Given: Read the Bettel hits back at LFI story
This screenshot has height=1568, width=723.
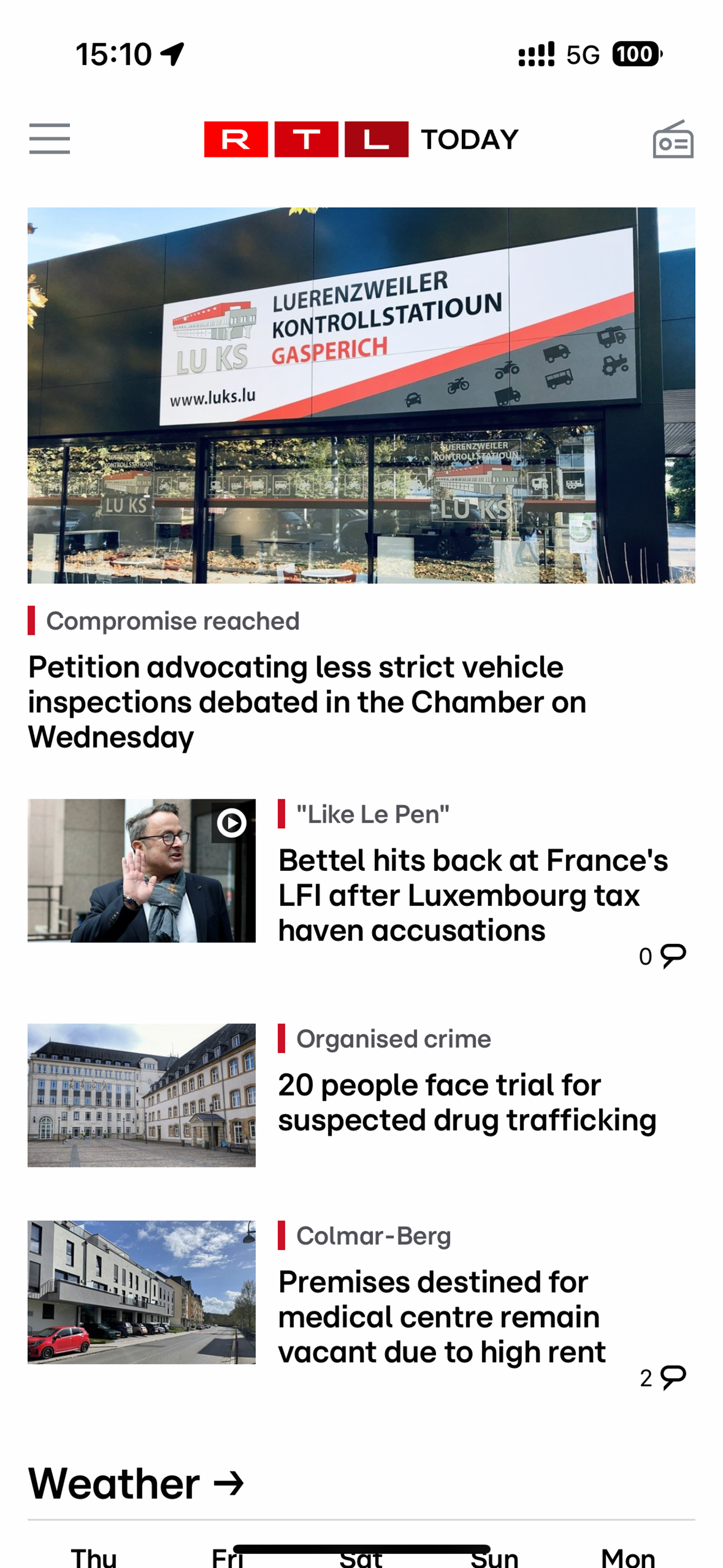Looking at the screenshot, I should 473,895.
